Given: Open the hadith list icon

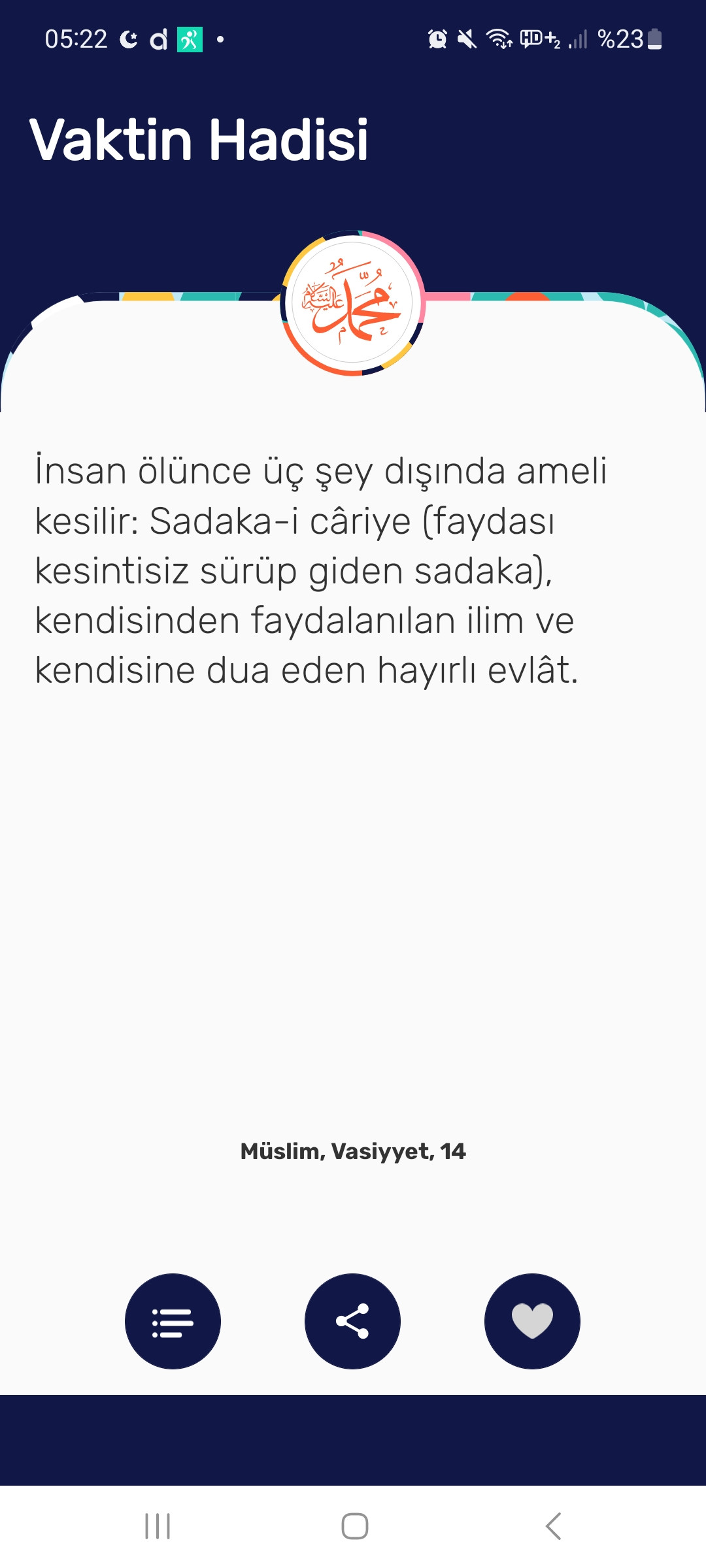Looking at the screenshot, I should pyautogui.click(x=172, y=1320).
